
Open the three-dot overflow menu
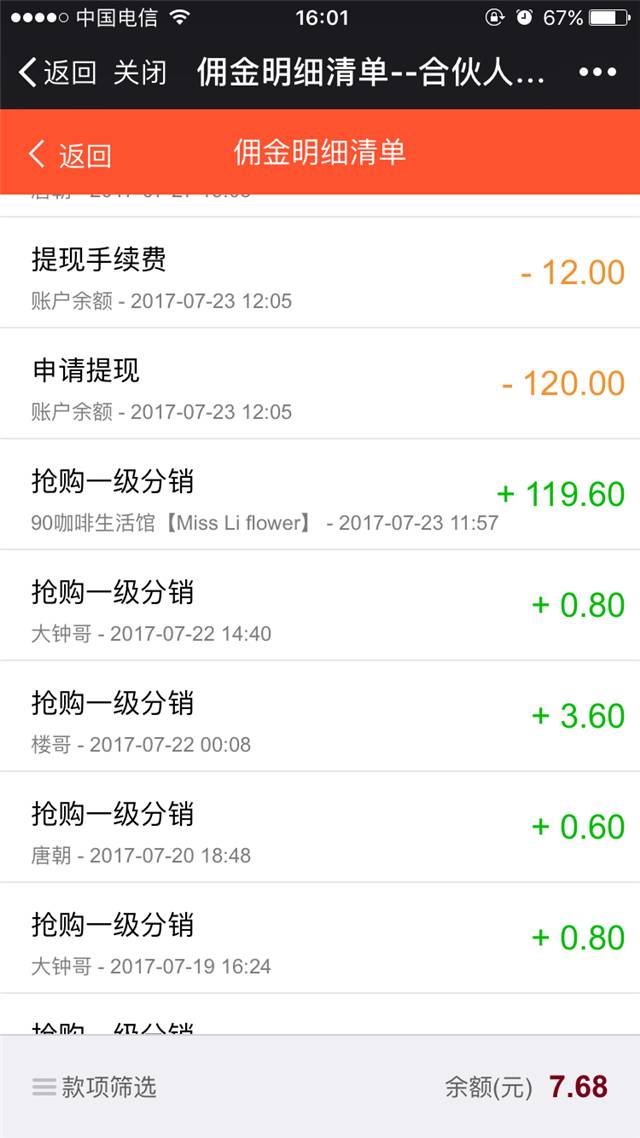597,73
